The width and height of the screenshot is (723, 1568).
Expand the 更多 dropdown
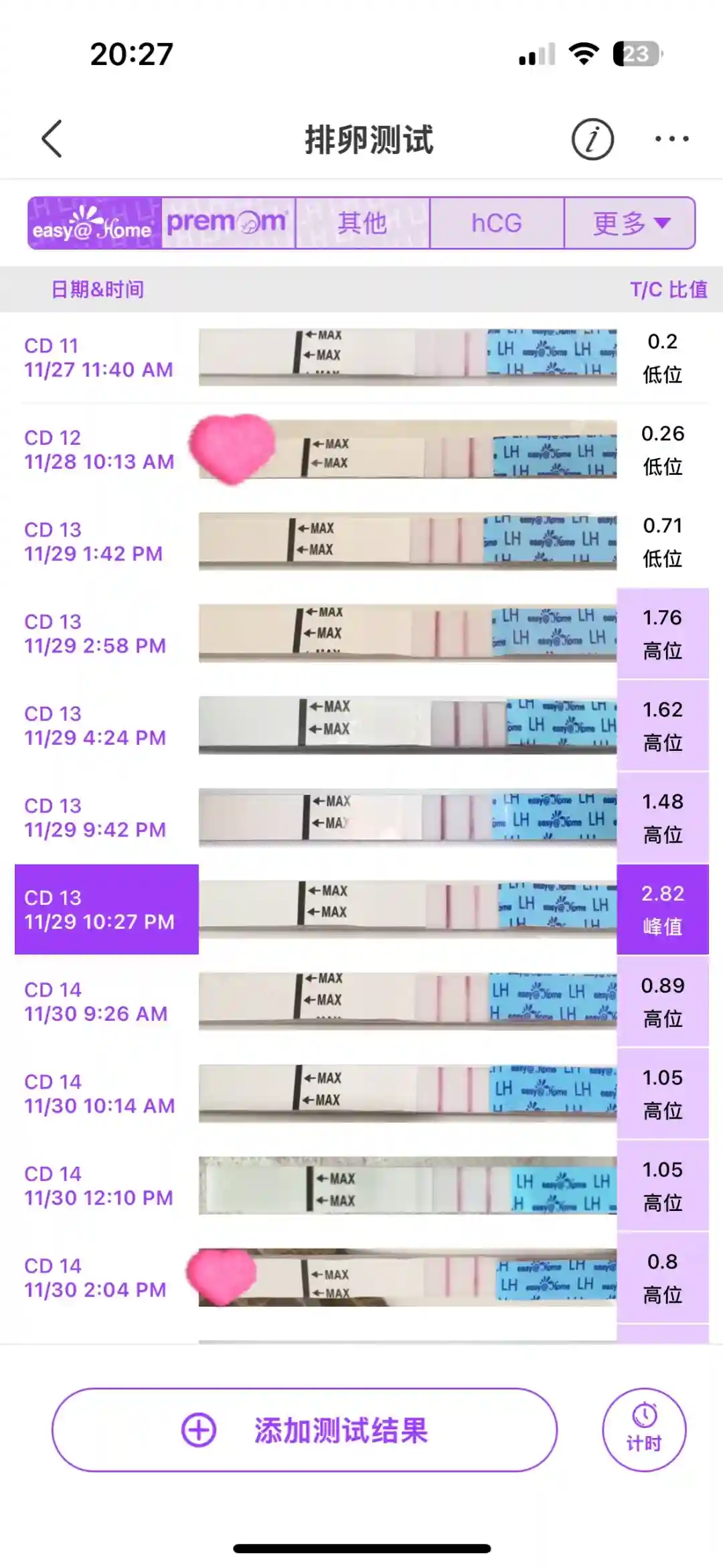click(630, 223)
